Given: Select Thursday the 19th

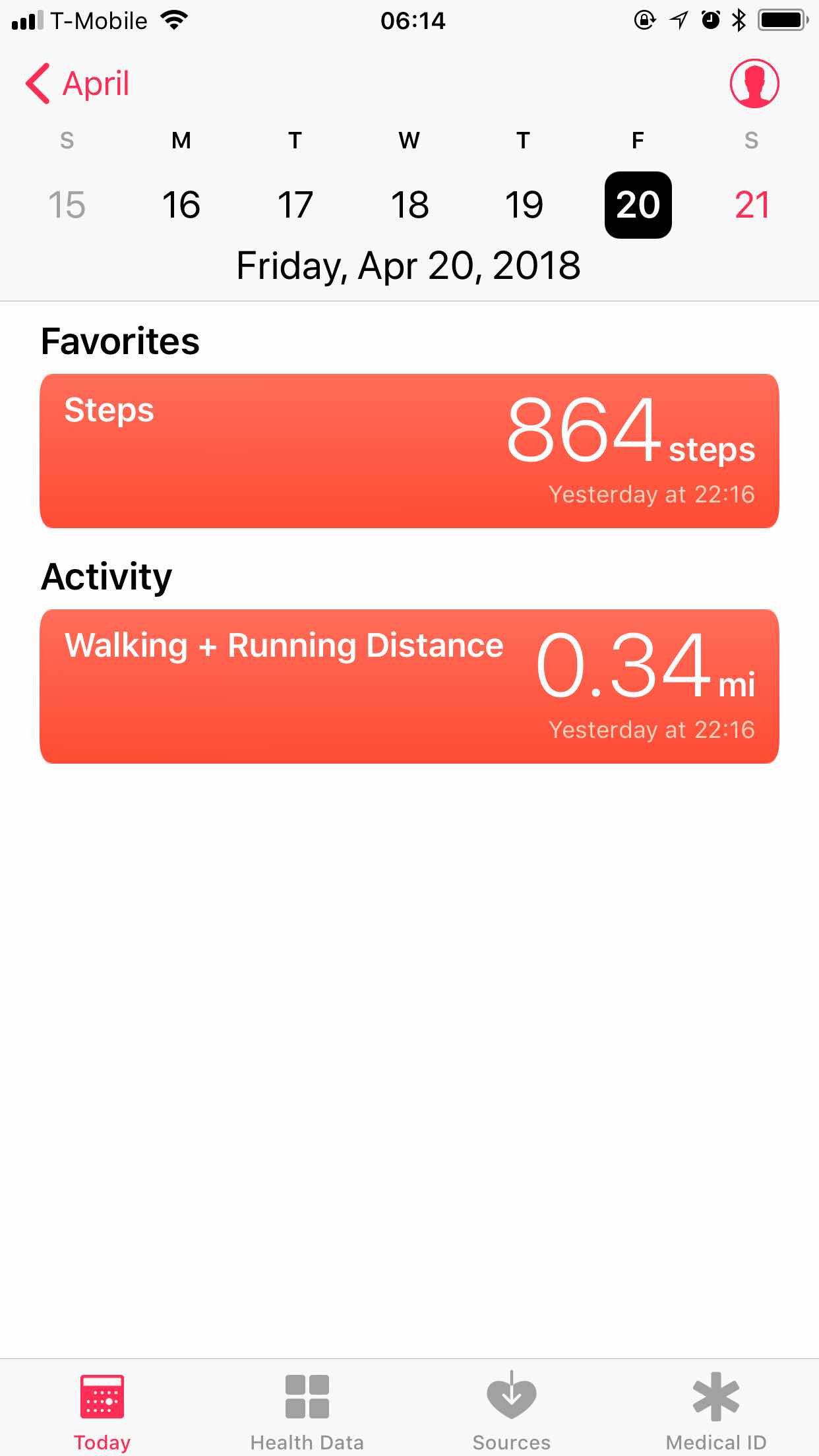Looking at the screenshot, I should point(524,204).
